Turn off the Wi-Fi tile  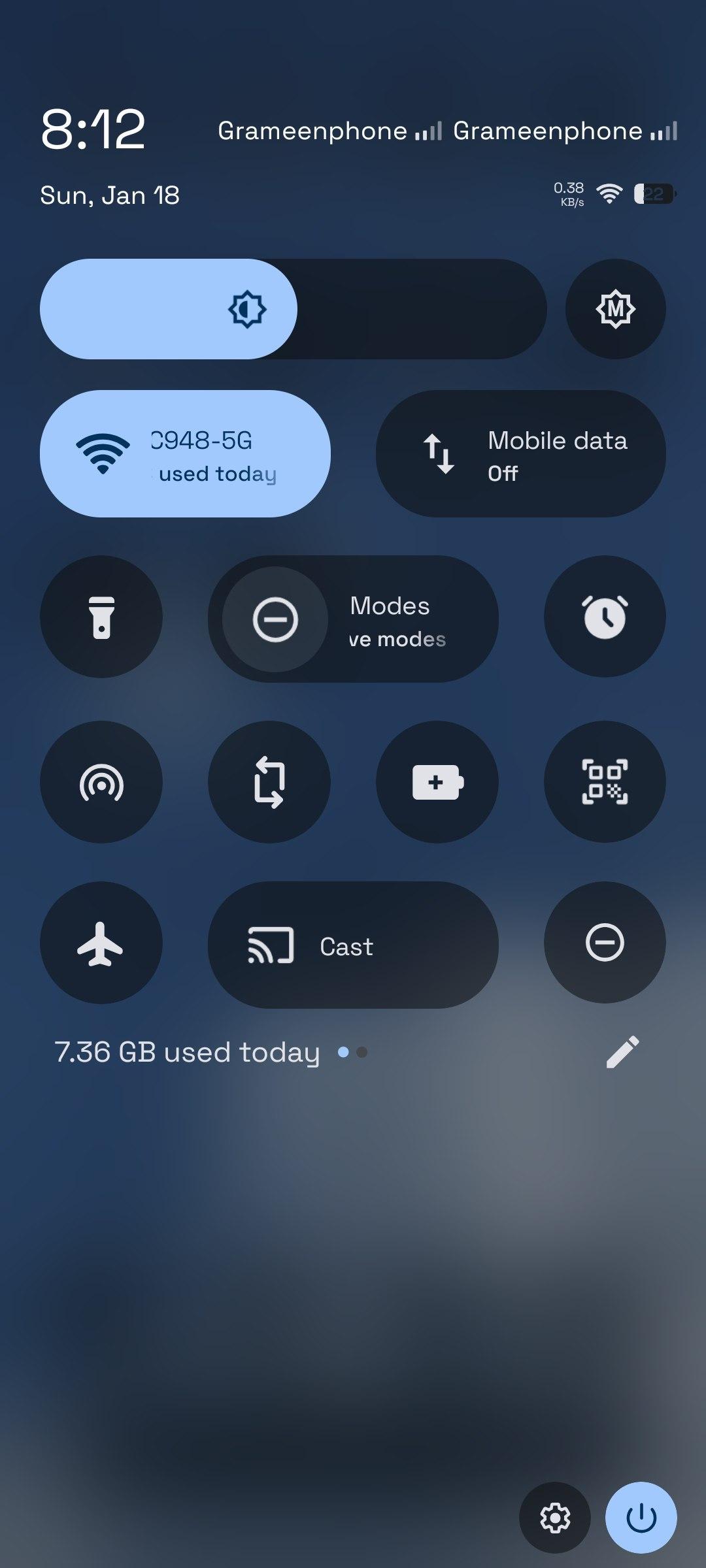[185, 454]
